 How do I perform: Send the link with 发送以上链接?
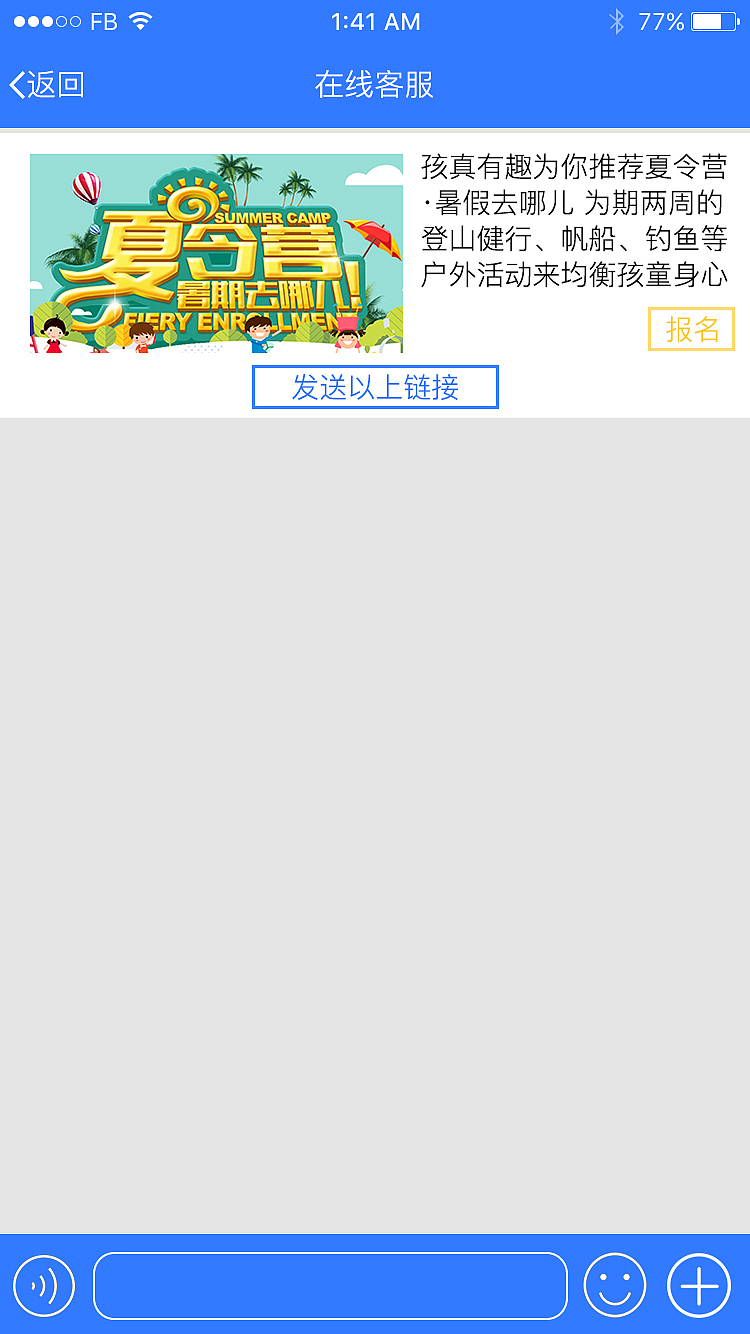point(375,387)
